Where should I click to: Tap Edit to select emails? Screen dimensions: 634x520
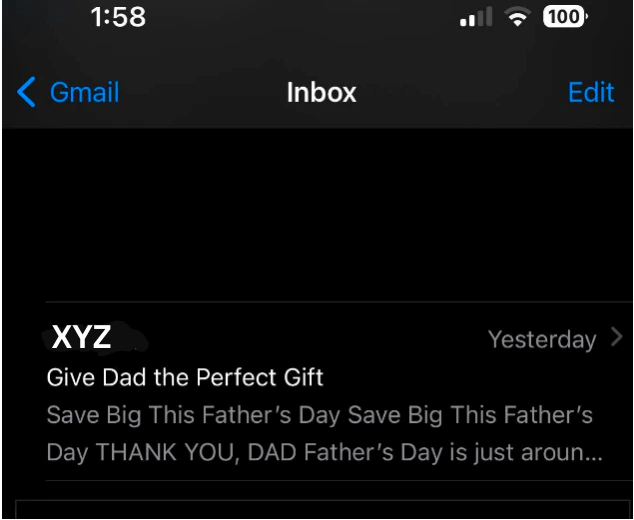point(590,93)
